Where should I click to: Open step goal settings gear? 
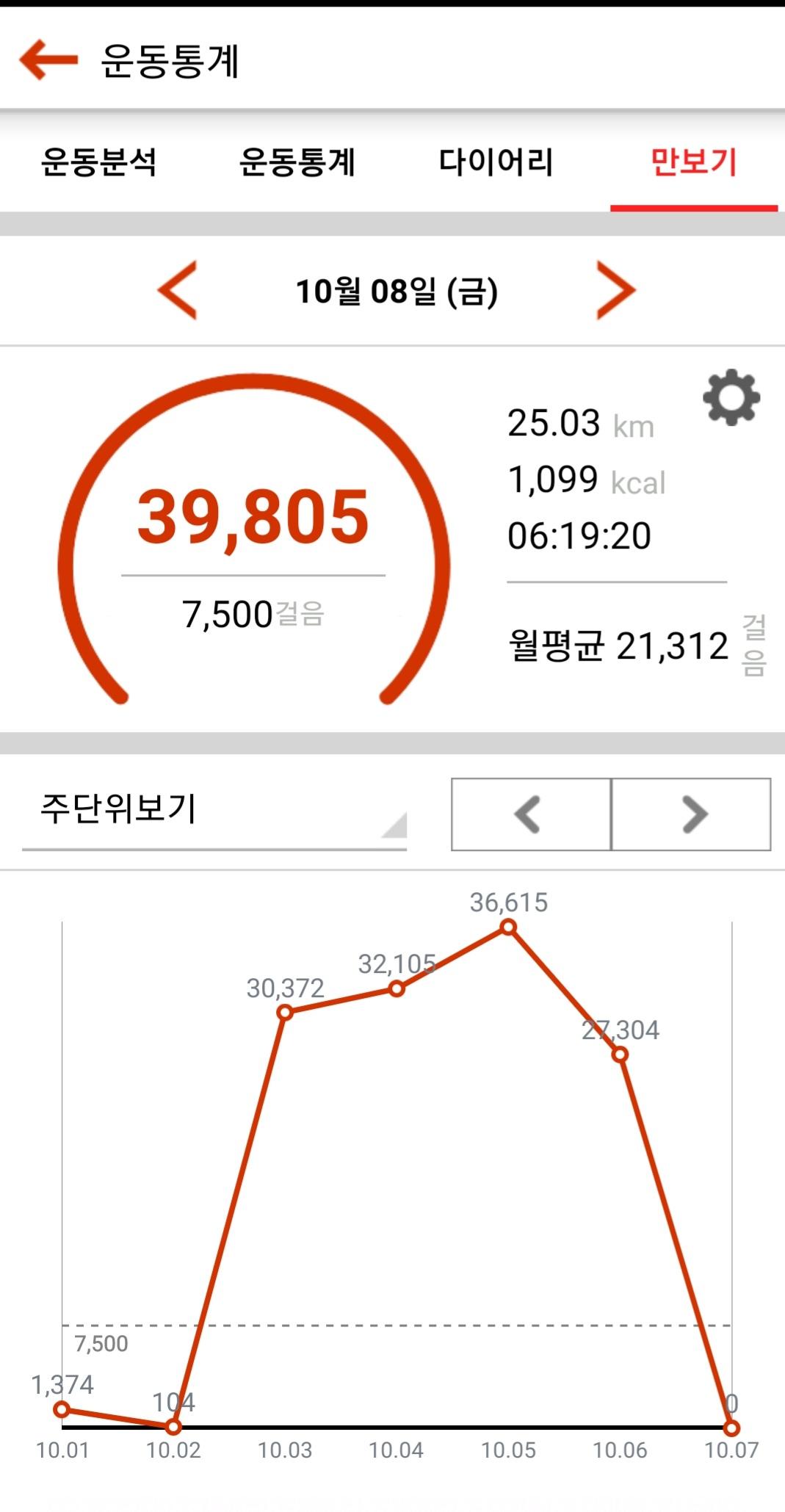[x=731, y=398]
